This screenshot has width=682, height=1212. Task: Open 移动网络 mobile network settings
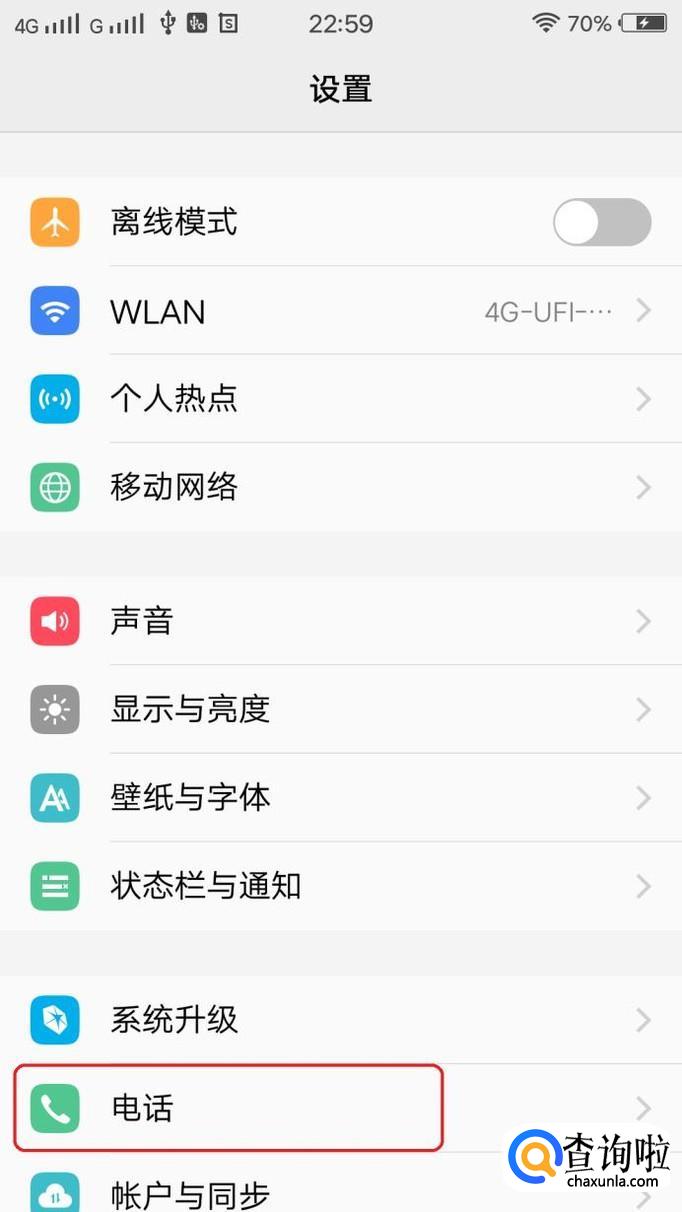(340, 487)
